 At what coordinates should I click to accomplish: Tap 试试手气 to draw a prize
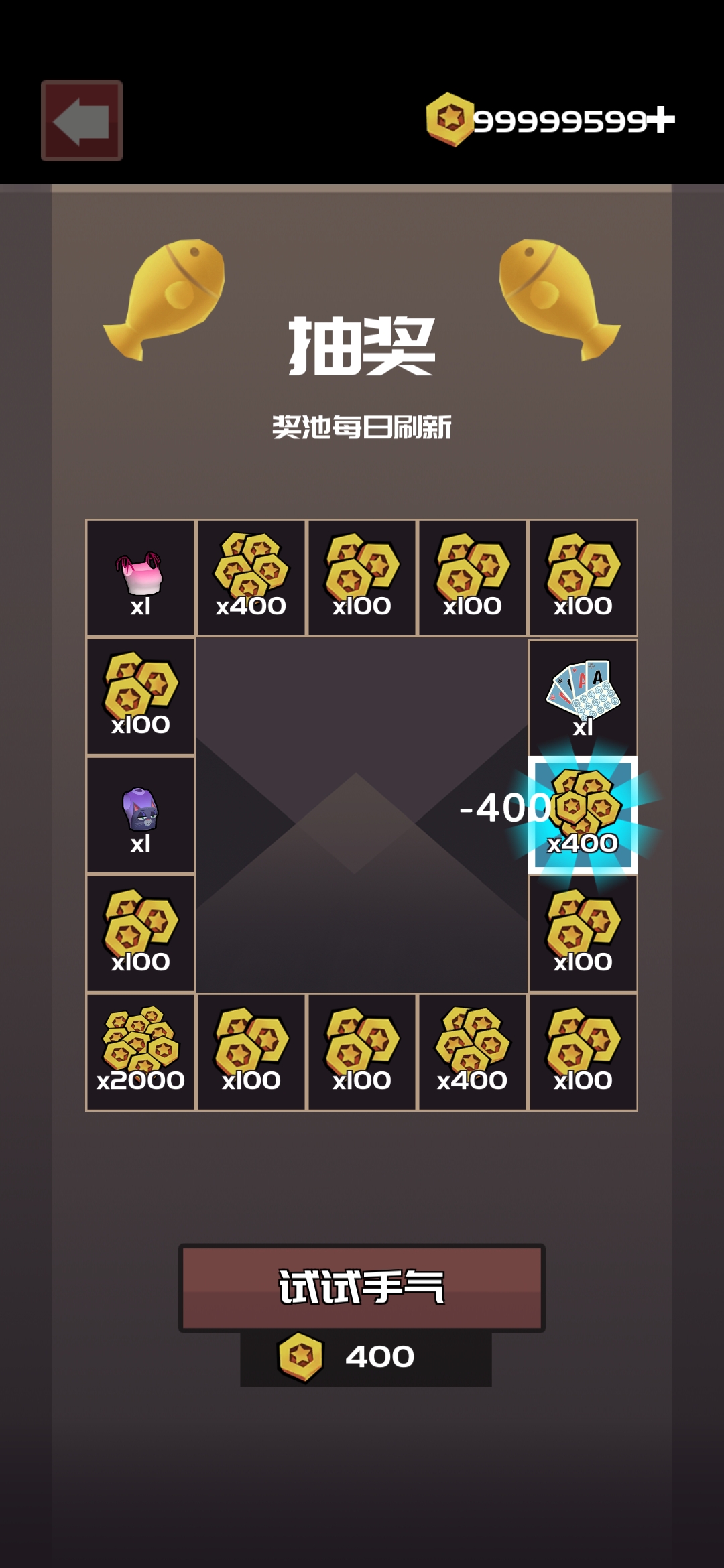pyautogui.click(x=361, y=1287)
